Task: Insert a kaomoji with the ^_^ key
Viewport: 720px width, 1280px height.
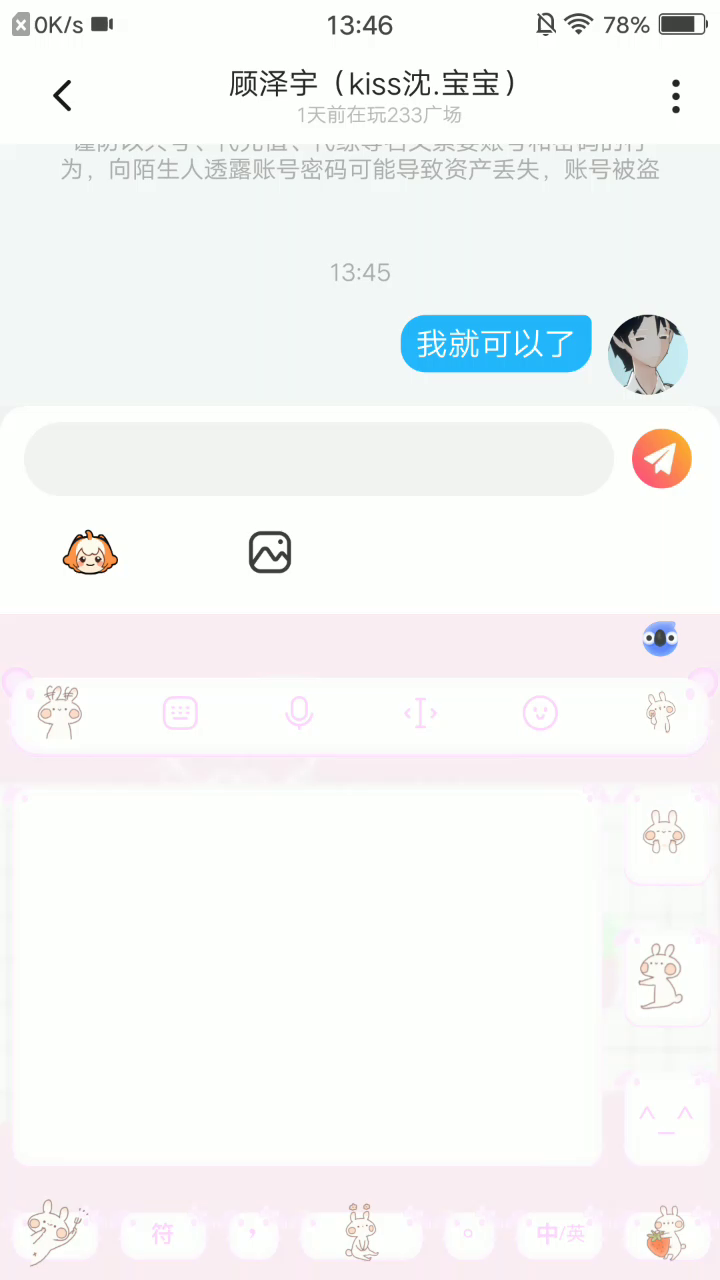Action: click(x=666, y=1115)
